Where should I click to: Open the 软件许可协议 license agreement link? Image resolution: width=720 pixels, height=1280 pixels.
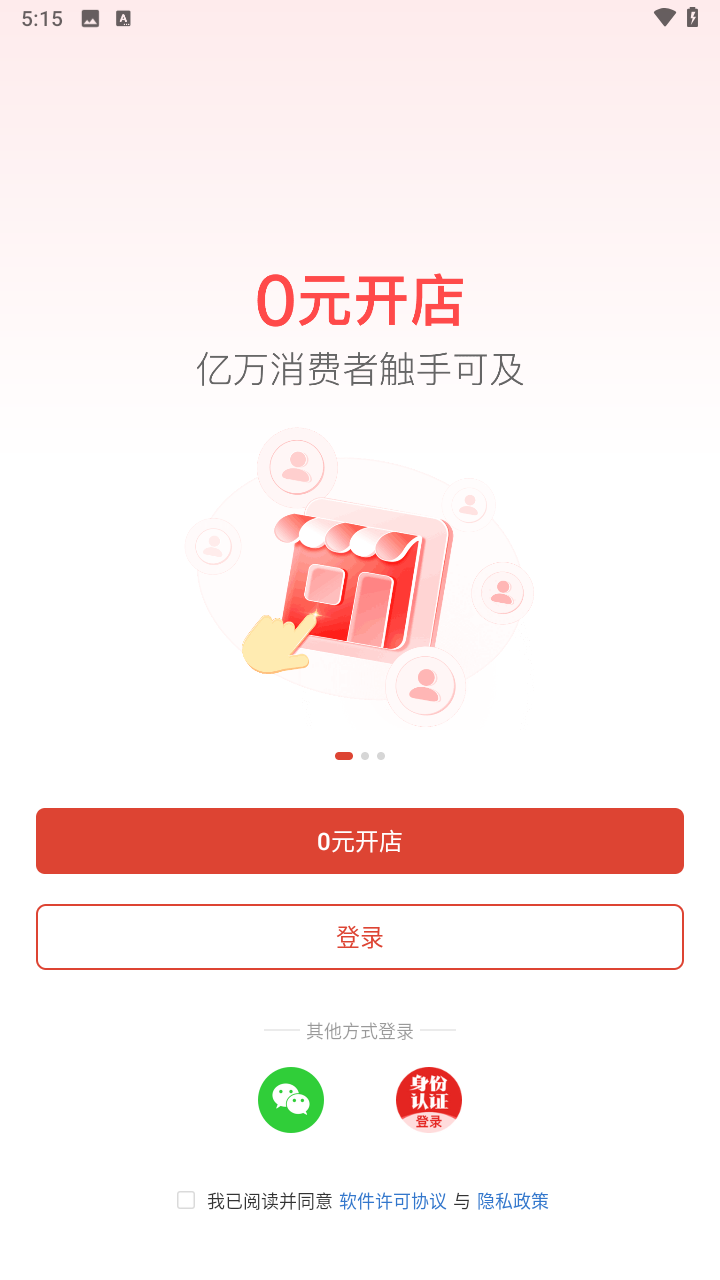pyautogui.click(x=391, y=1201)
